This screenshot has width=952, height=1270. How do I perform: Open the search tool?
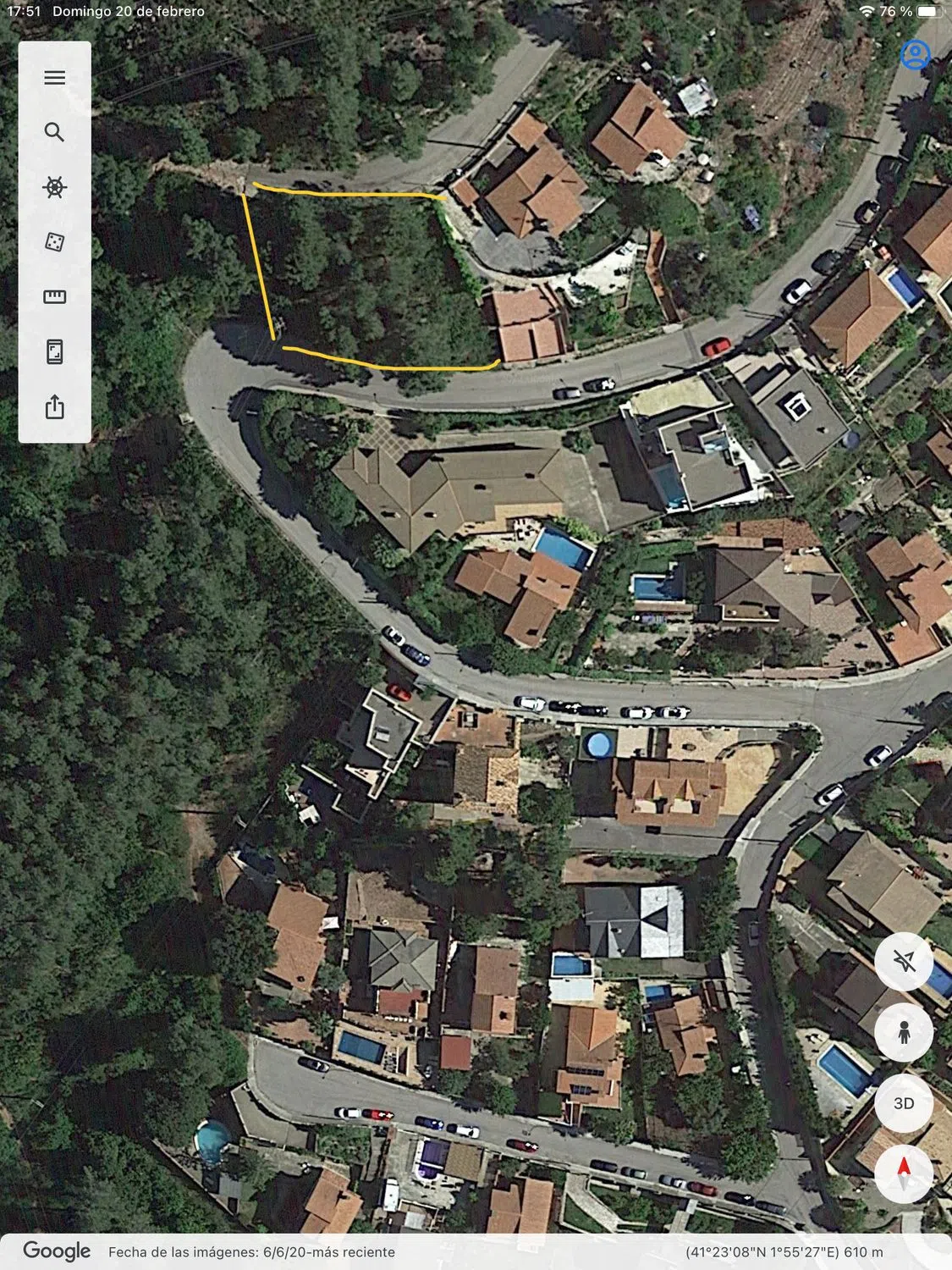(54, 132)
